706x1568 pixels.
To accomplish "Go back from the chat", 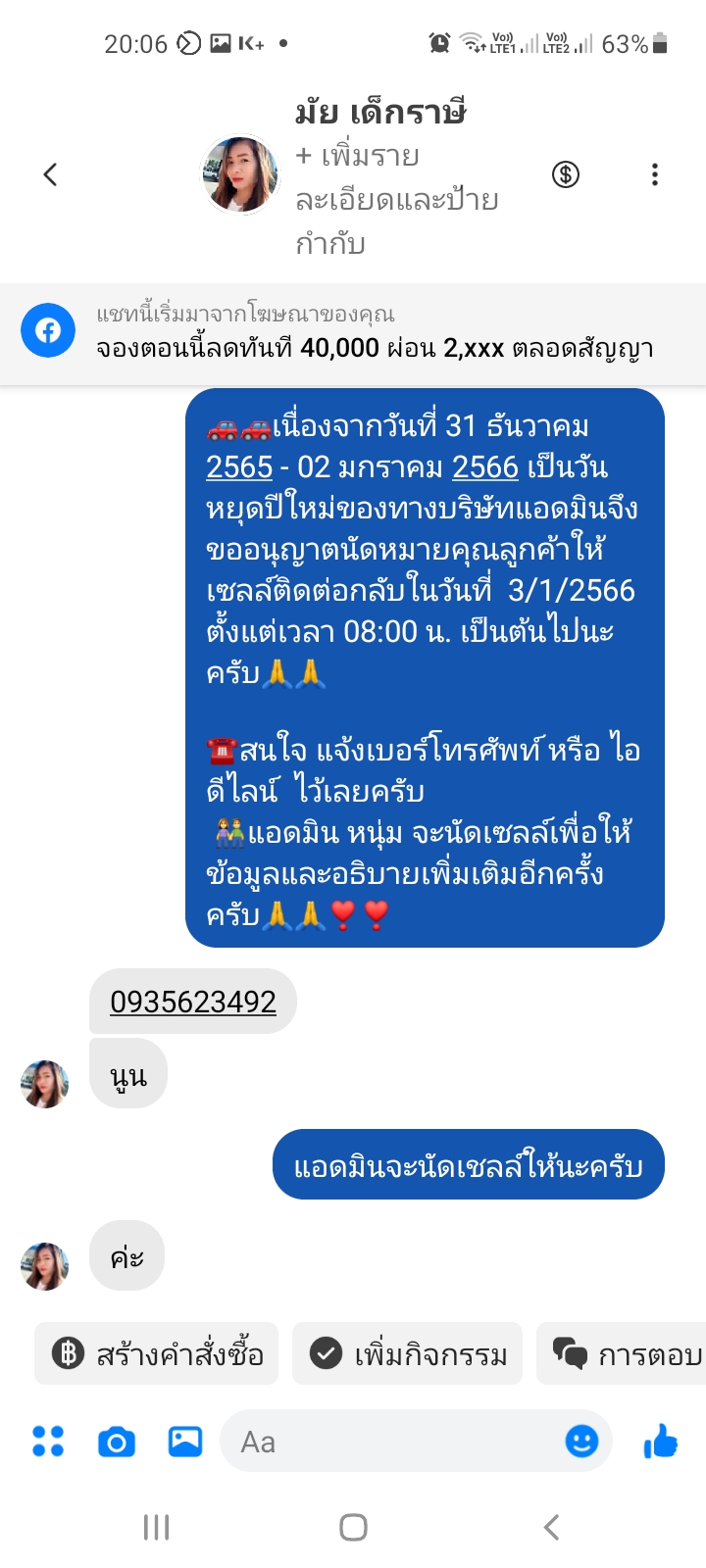I will [51, 175].
